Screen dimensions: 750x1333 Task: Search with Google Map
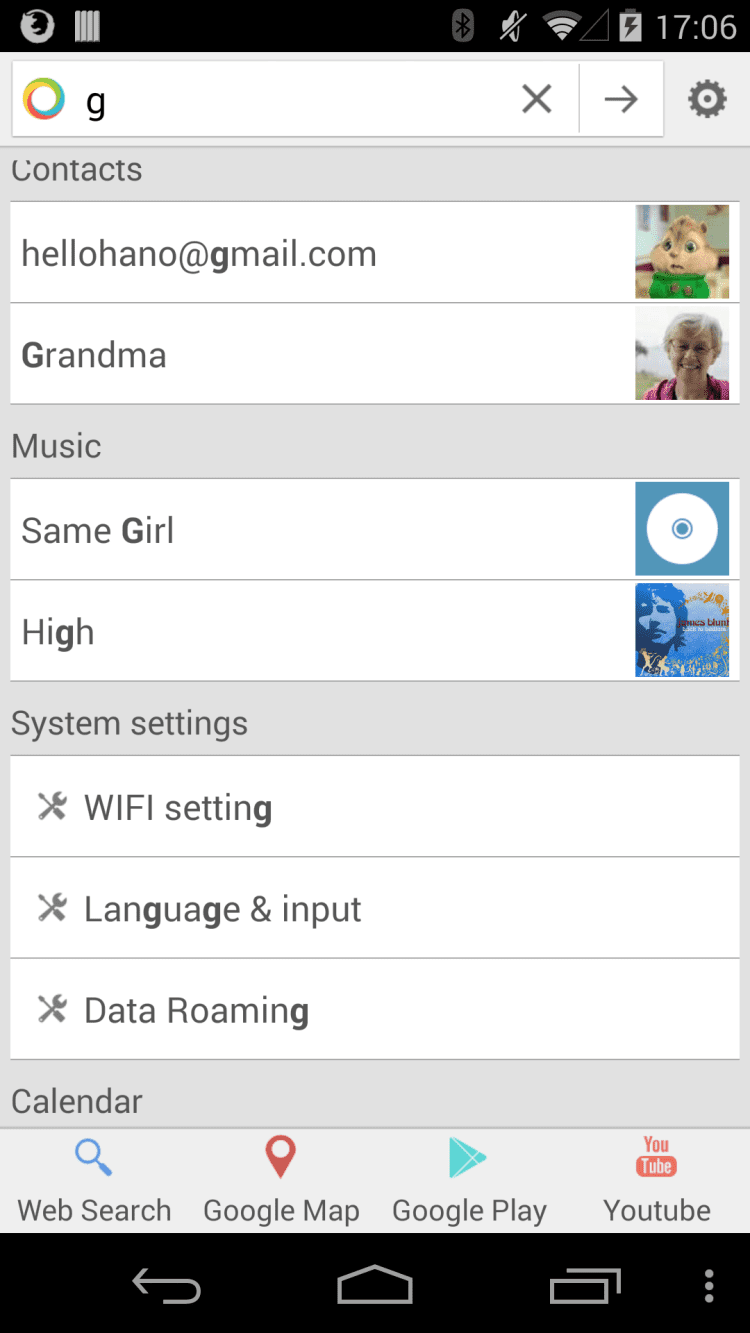(x=281, y=1182)
